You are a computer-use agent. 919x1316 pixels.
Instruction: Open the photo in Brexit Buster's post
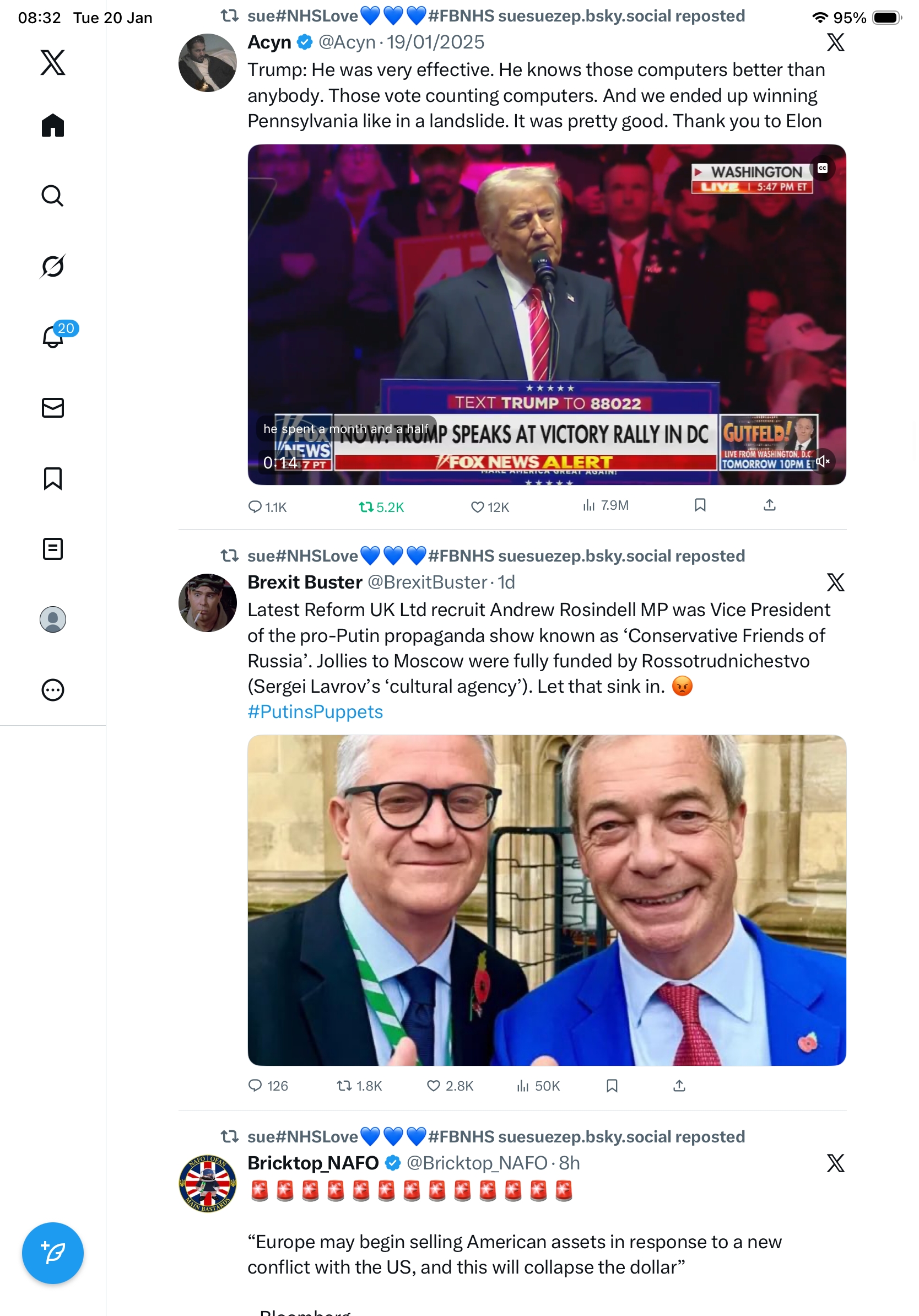pyautogui.click(x=546, y=900)
